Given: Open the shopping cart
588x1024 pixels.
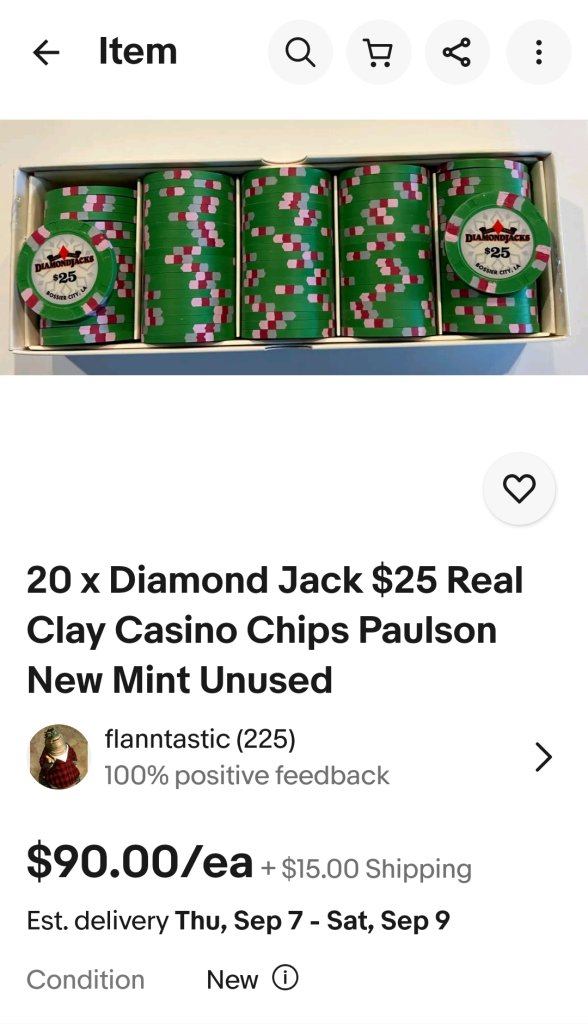Looking at the screenshot, I should 378,52.
